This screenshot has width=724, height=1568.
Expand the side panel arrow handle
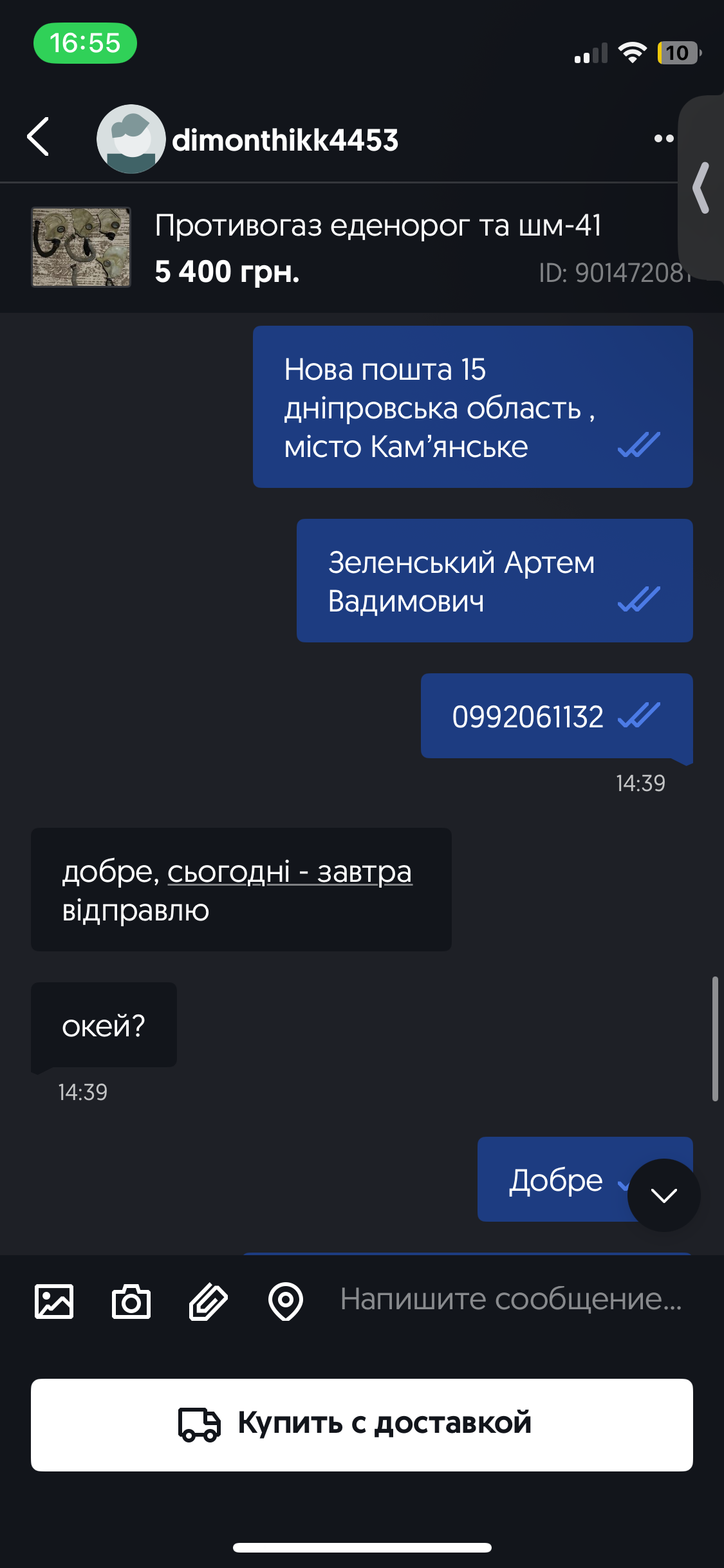[701, 188]
